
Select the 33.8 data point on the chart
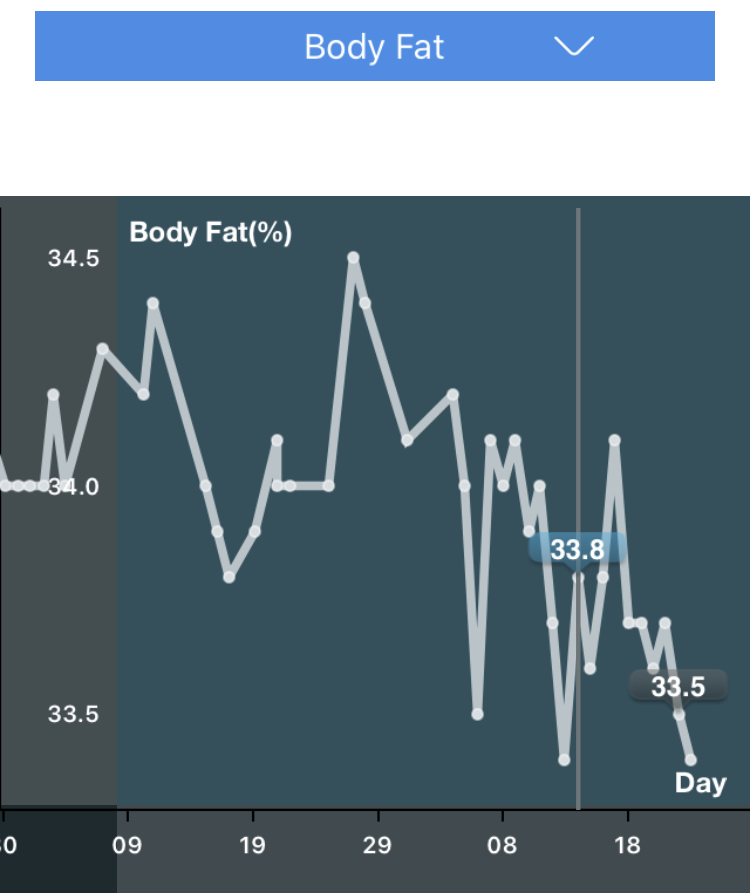[x=578, y=577]
